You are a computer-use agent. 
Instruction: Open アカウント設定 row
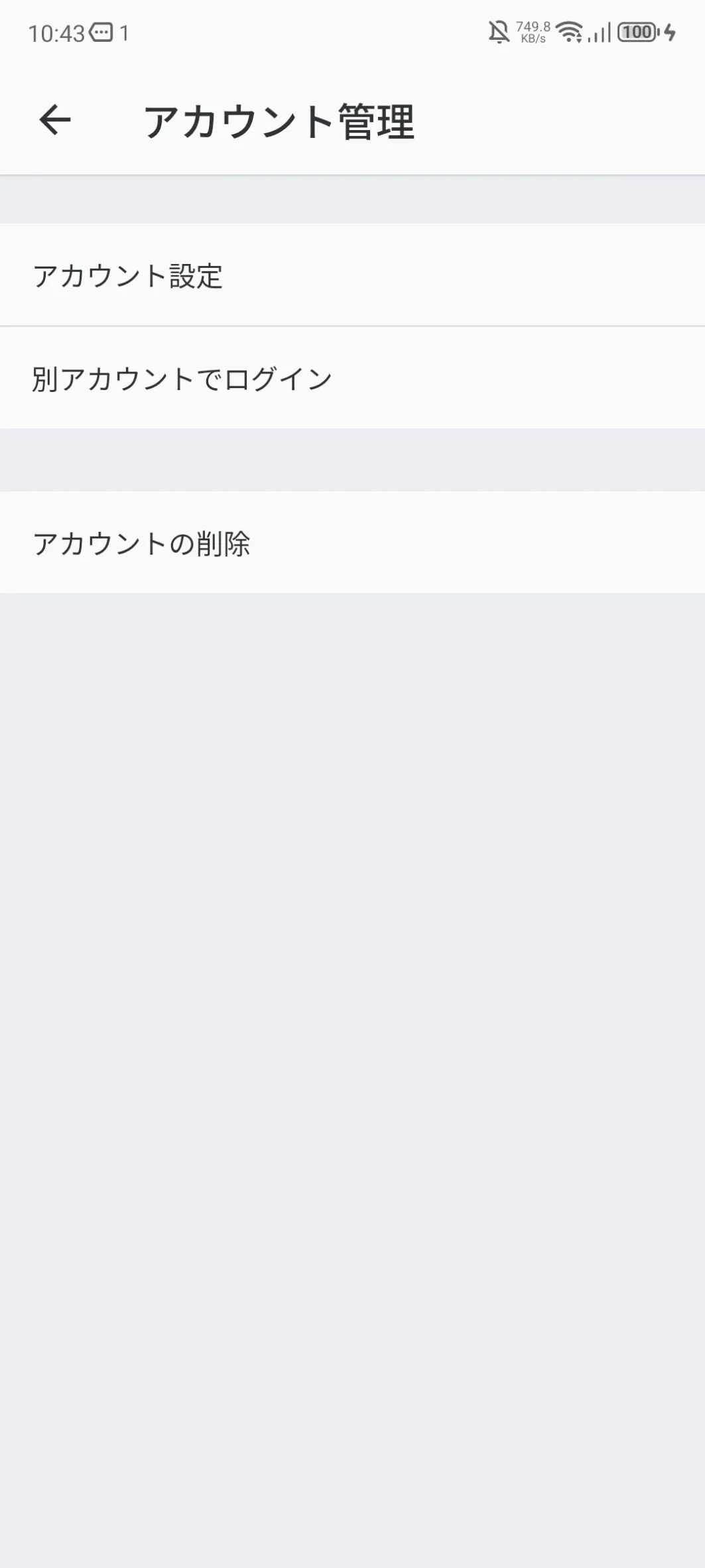tap(352, 275)
